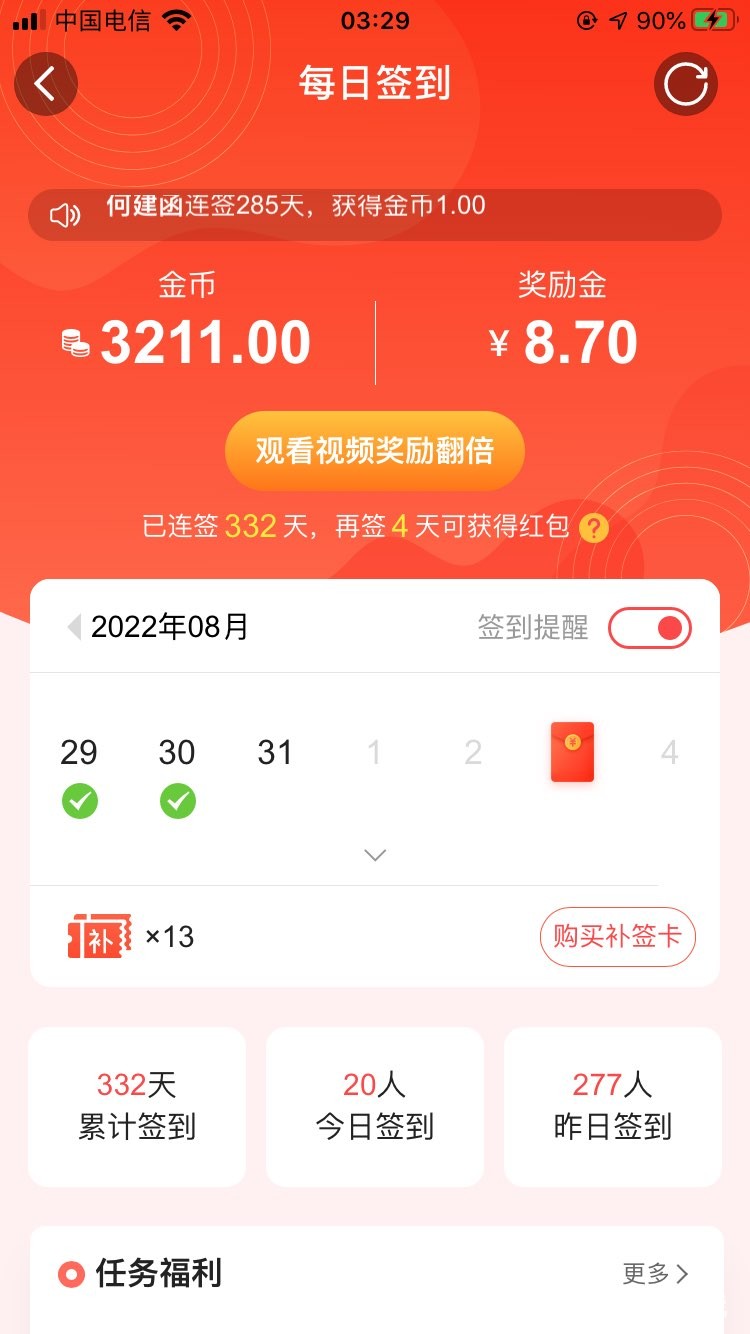Refresh the daily sign-in page
750x1334 pixels.
pyautogui.click(x=686, y=84)
